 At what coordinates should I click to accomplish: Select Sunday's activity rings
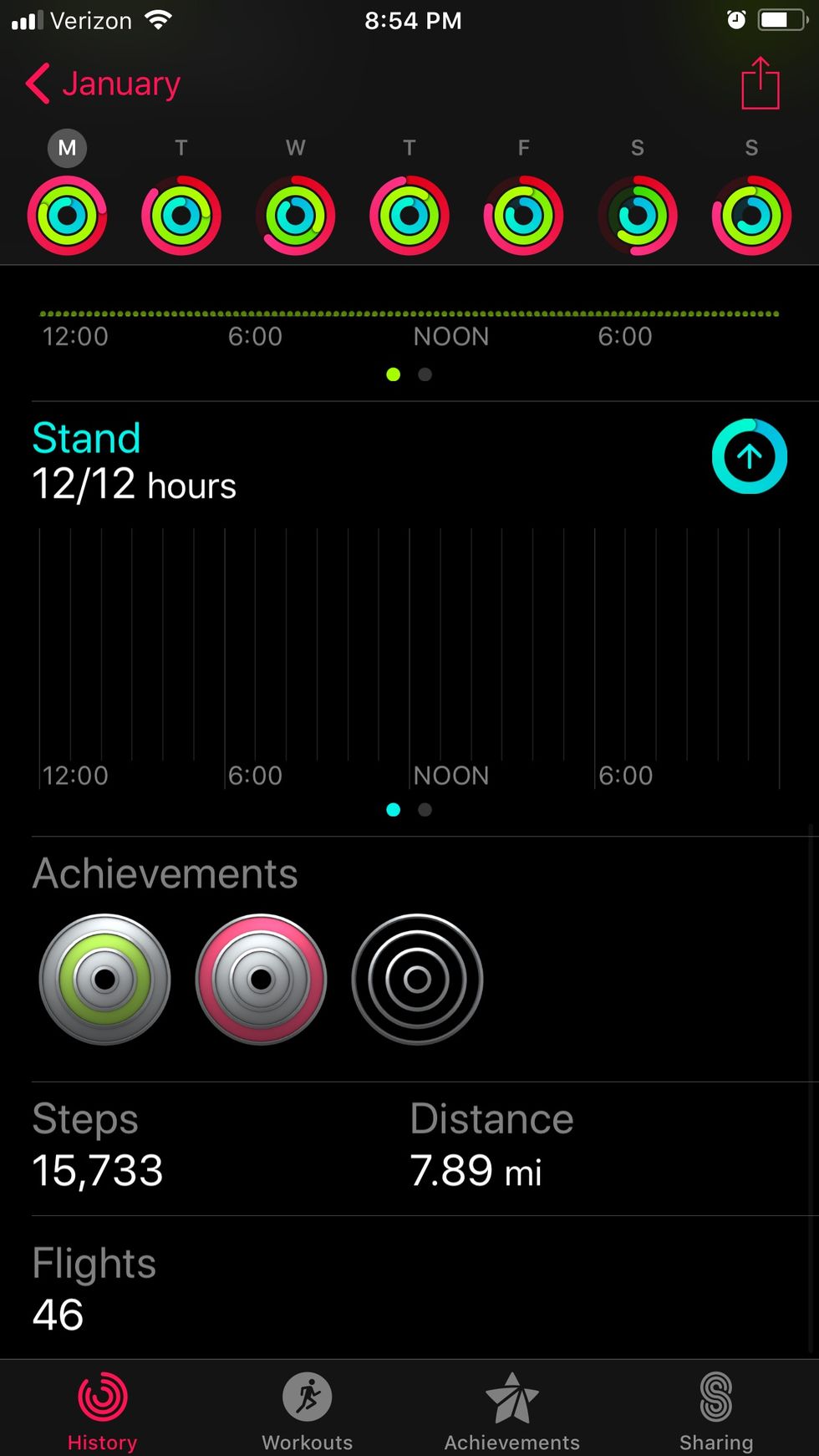click(751, 215)
